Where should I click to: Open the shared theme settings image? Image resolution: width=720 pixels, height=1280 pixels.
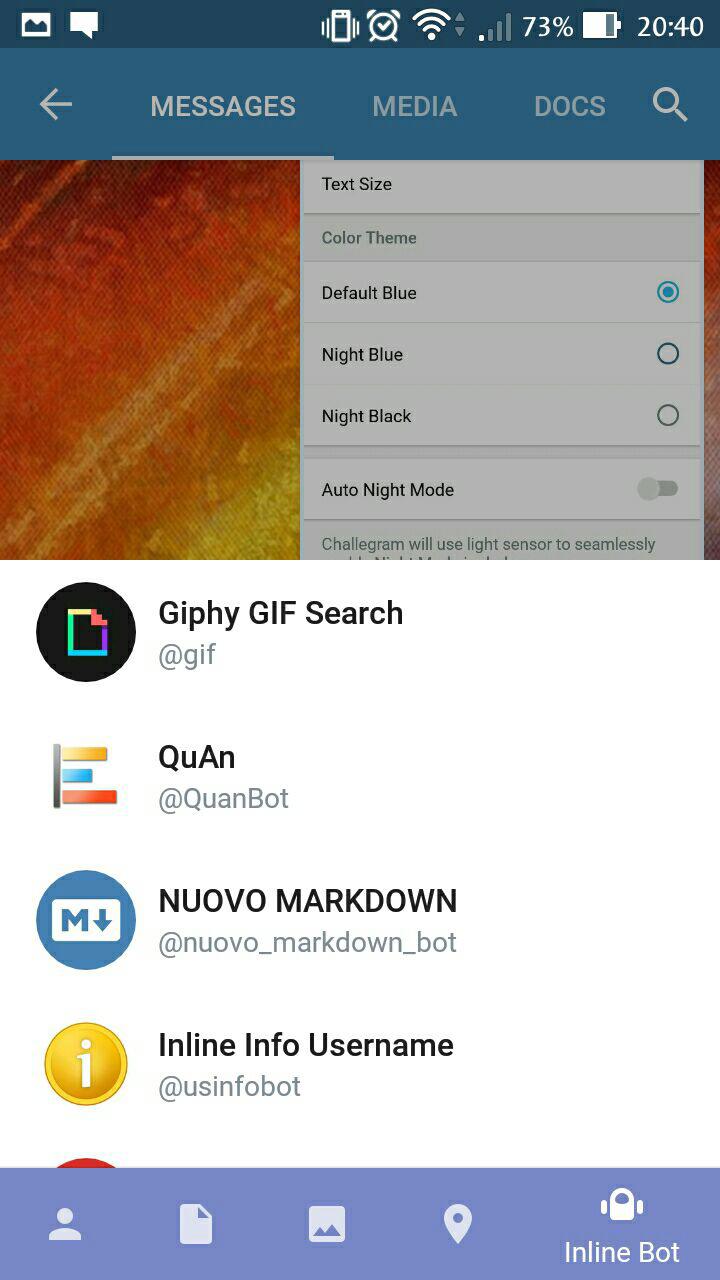(360, 360)
